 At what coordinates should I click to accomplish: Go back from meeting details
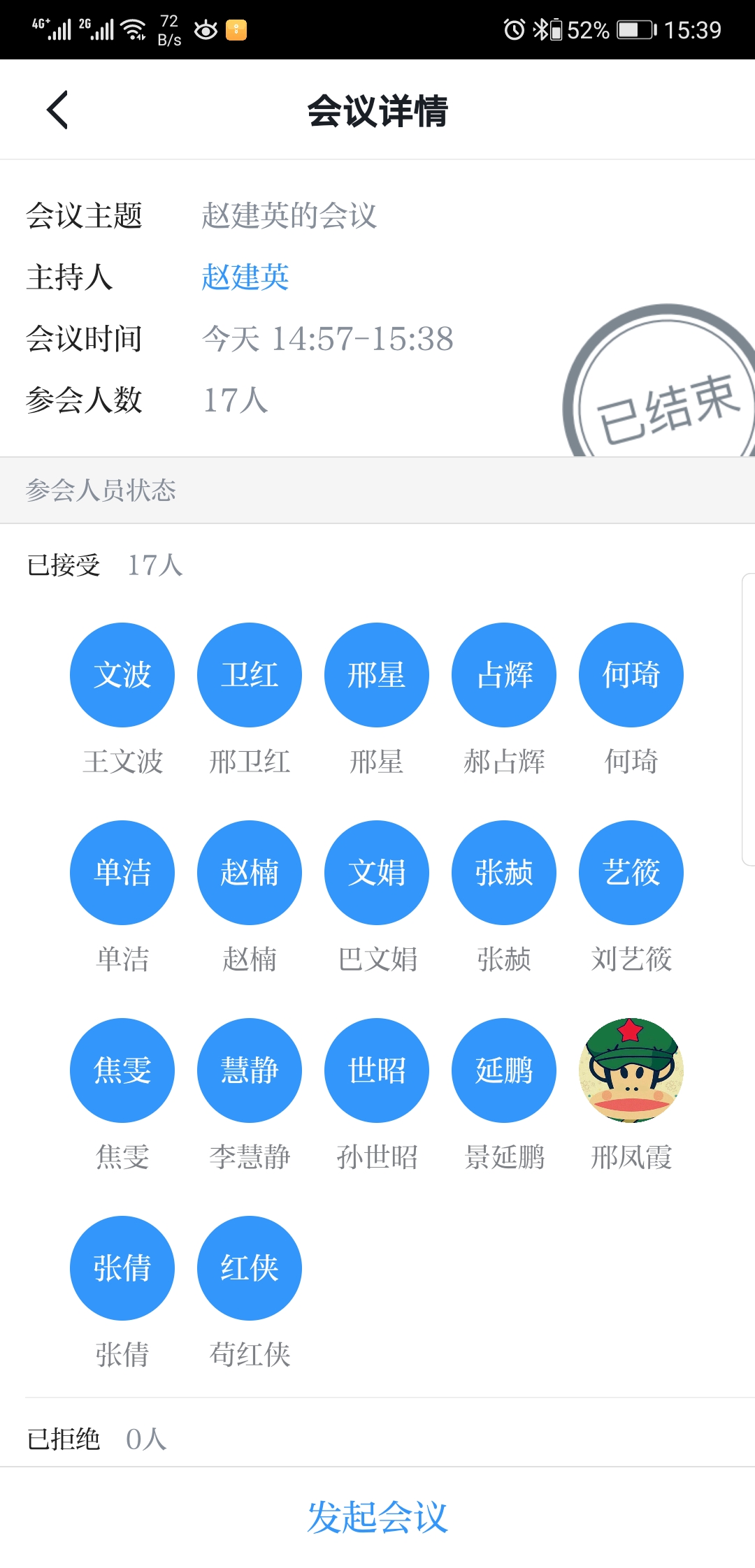57,110
